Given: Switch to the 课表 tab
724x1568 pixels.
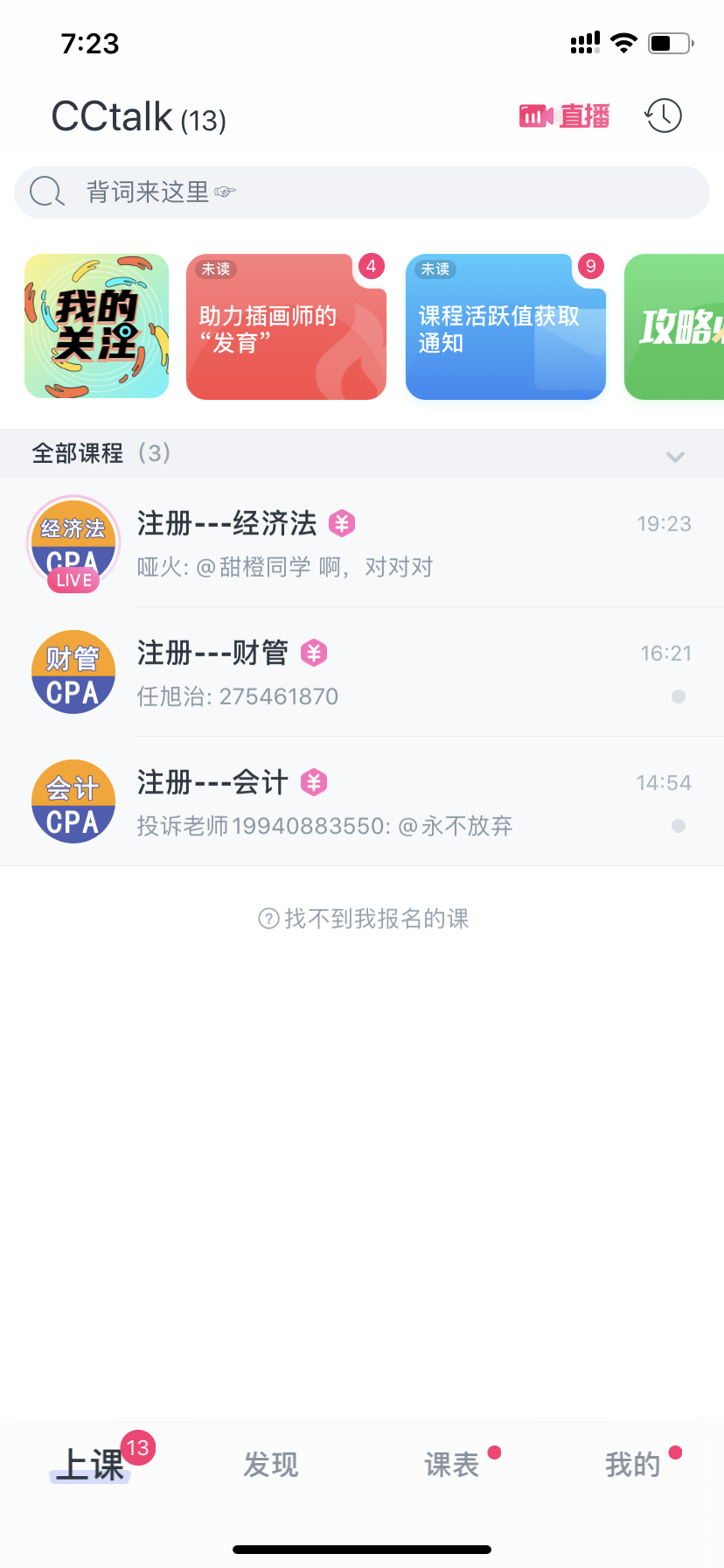Looking at the screenshot, I should point(452,1465).
